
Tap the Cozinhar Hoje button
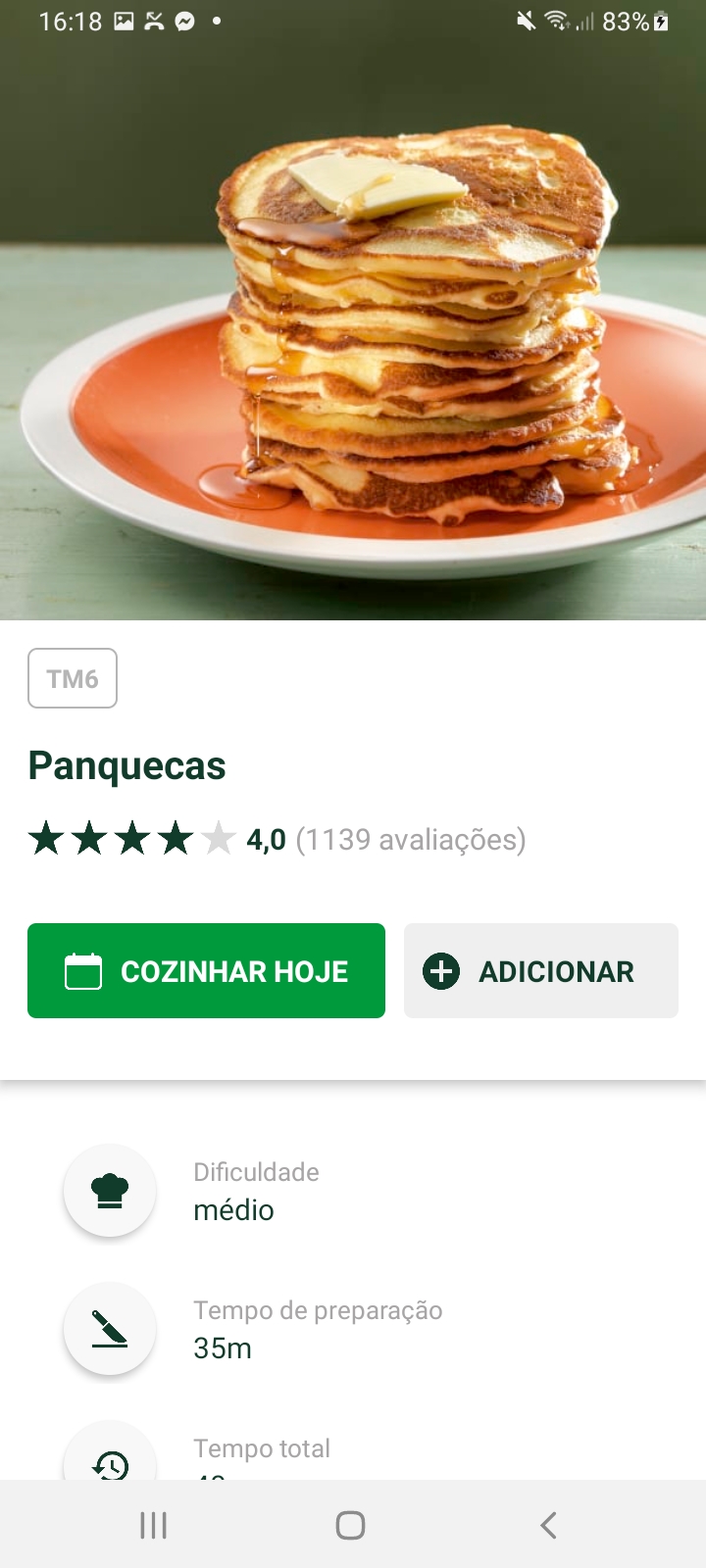[206, 970]
